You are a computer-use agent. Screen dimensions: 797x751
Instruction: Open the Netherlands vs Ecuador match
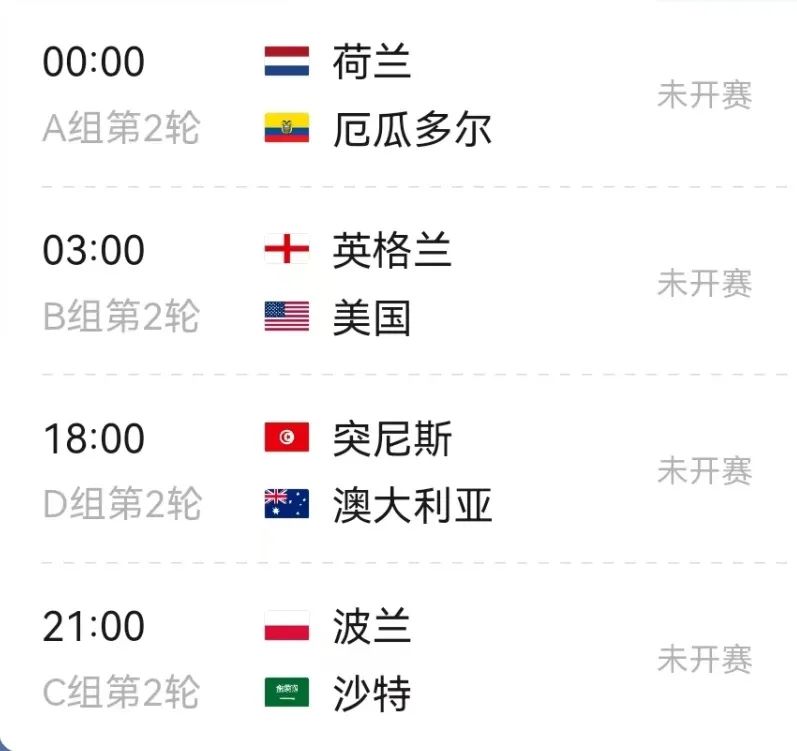398,96
